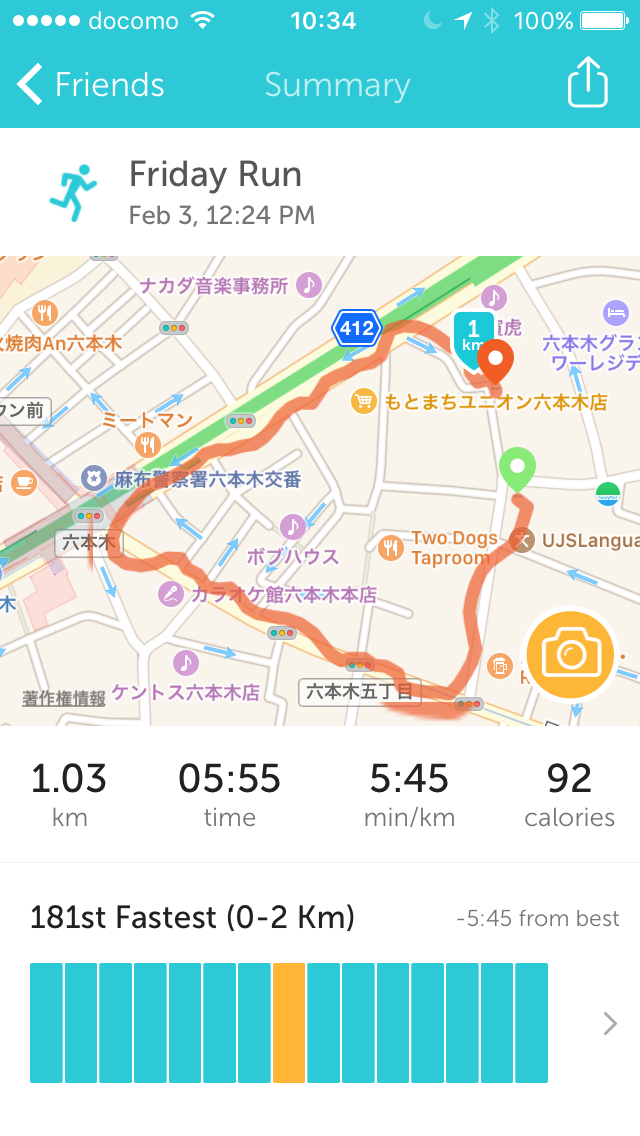Image resolution: width=640 pixels, height=1136 pixels.
Task: Go back to Friends
Action: (90, 85)
